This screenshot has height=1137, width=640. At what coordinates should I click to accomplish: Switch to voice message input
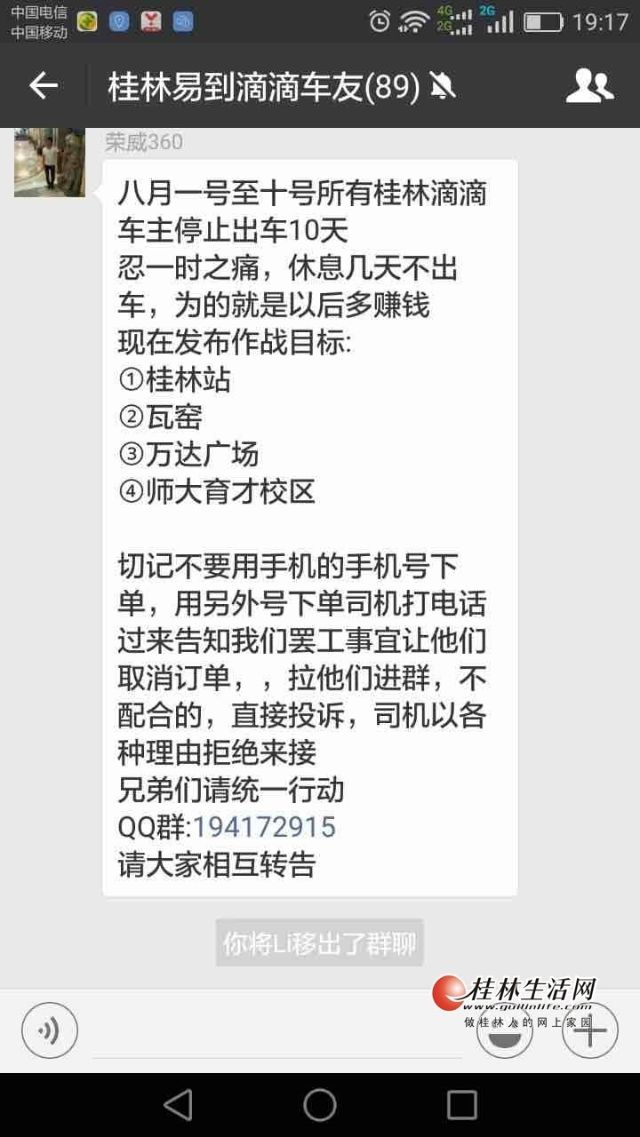coord(49,1030)
